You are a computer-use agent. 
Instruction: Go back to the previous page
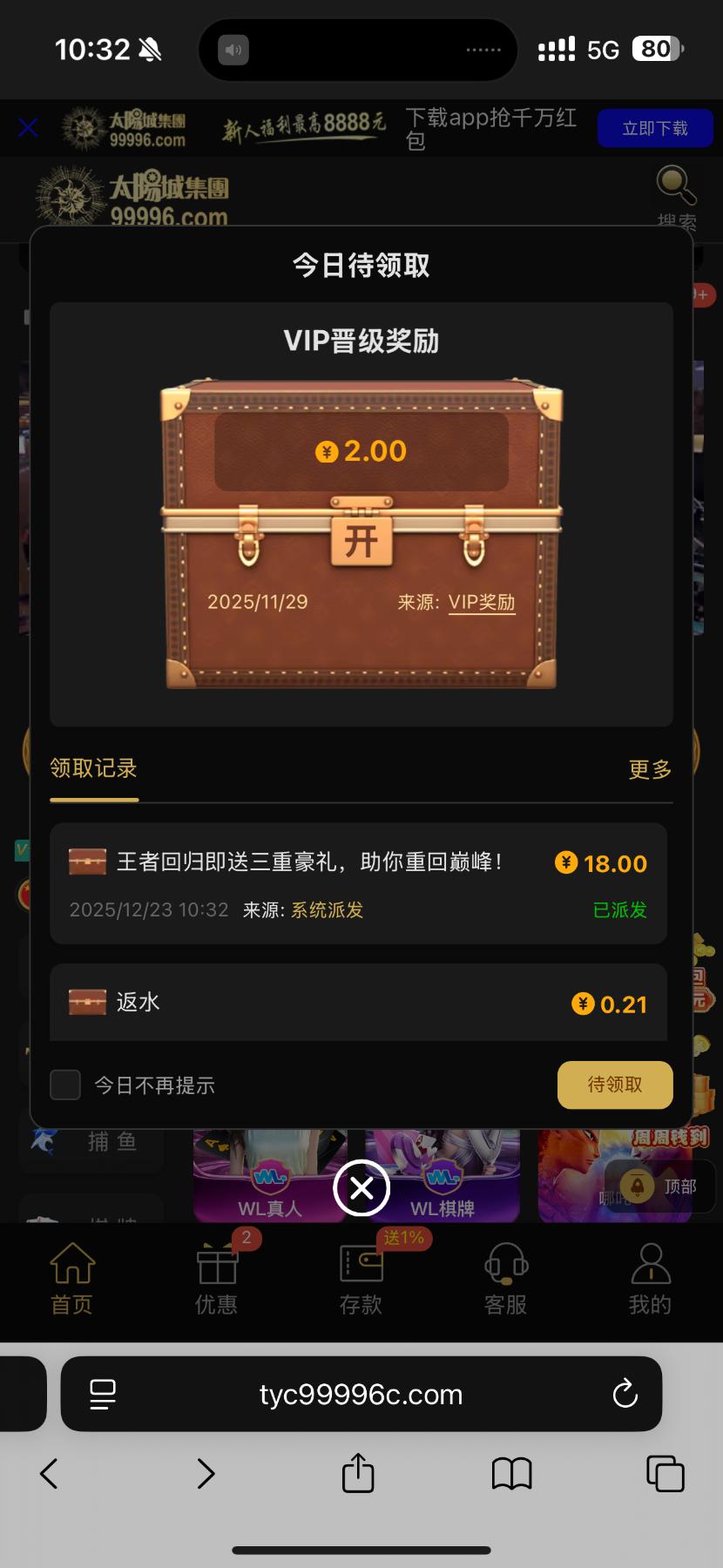50,1474
